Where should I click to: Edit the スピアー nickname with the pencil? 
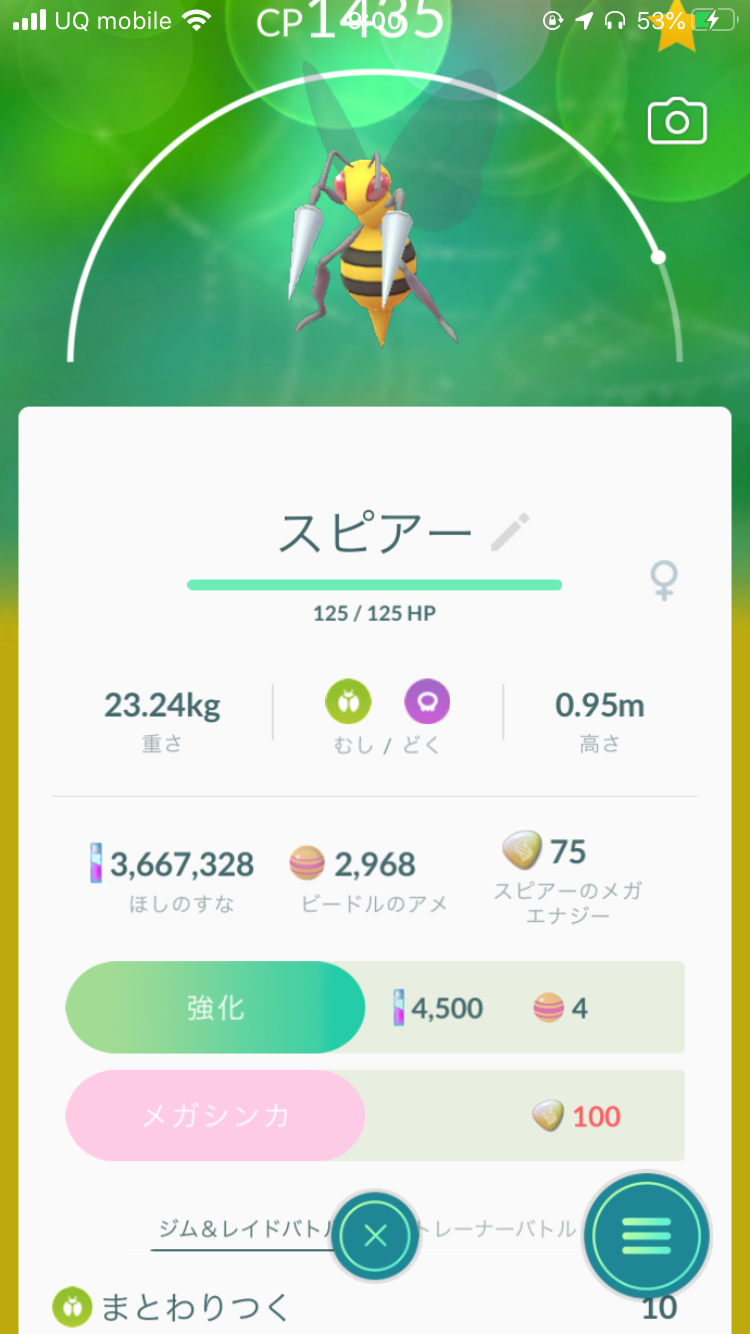[510, 533]
